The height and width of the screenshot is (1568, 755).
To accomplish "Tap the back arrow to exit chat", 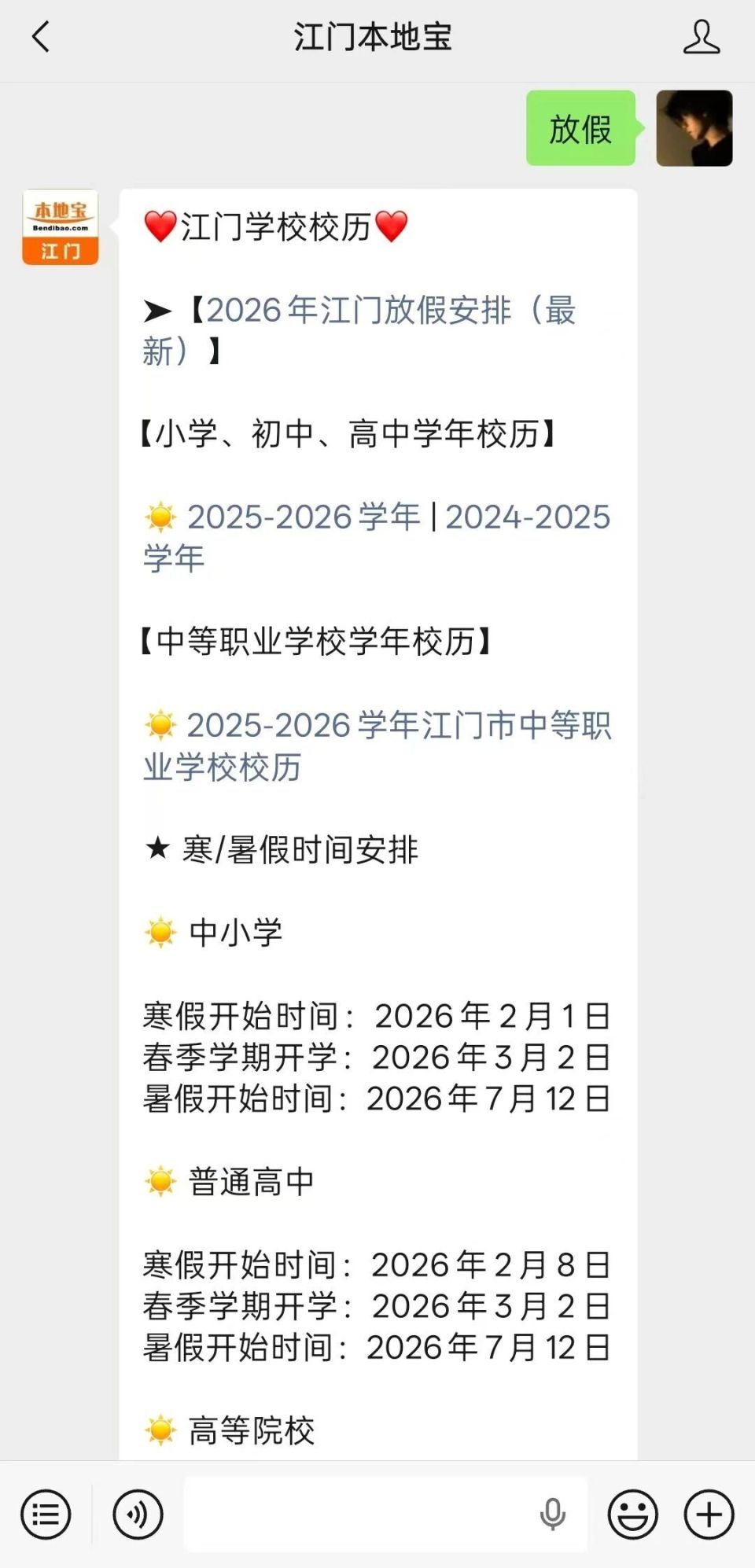I will [x=38, y=37].
